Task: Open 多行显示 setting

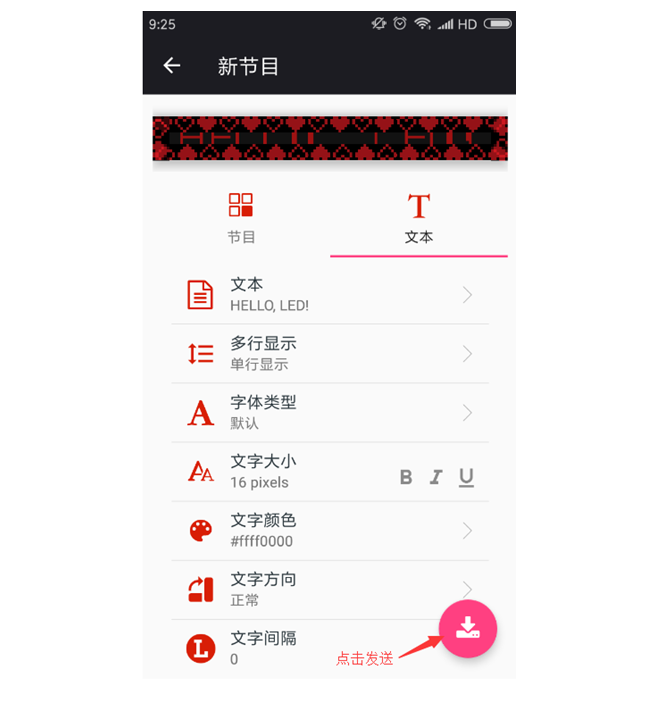Action: point(330,354)
